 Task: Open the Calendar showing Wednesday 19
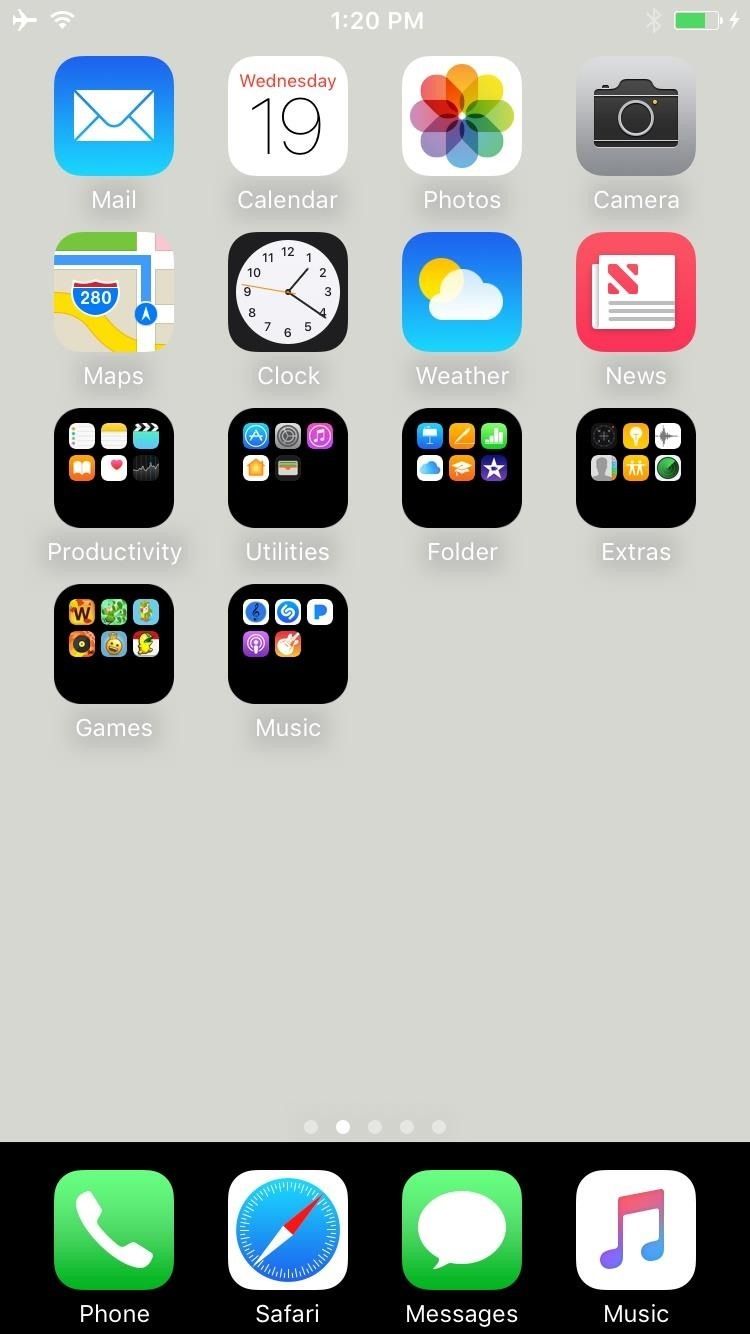288,115
